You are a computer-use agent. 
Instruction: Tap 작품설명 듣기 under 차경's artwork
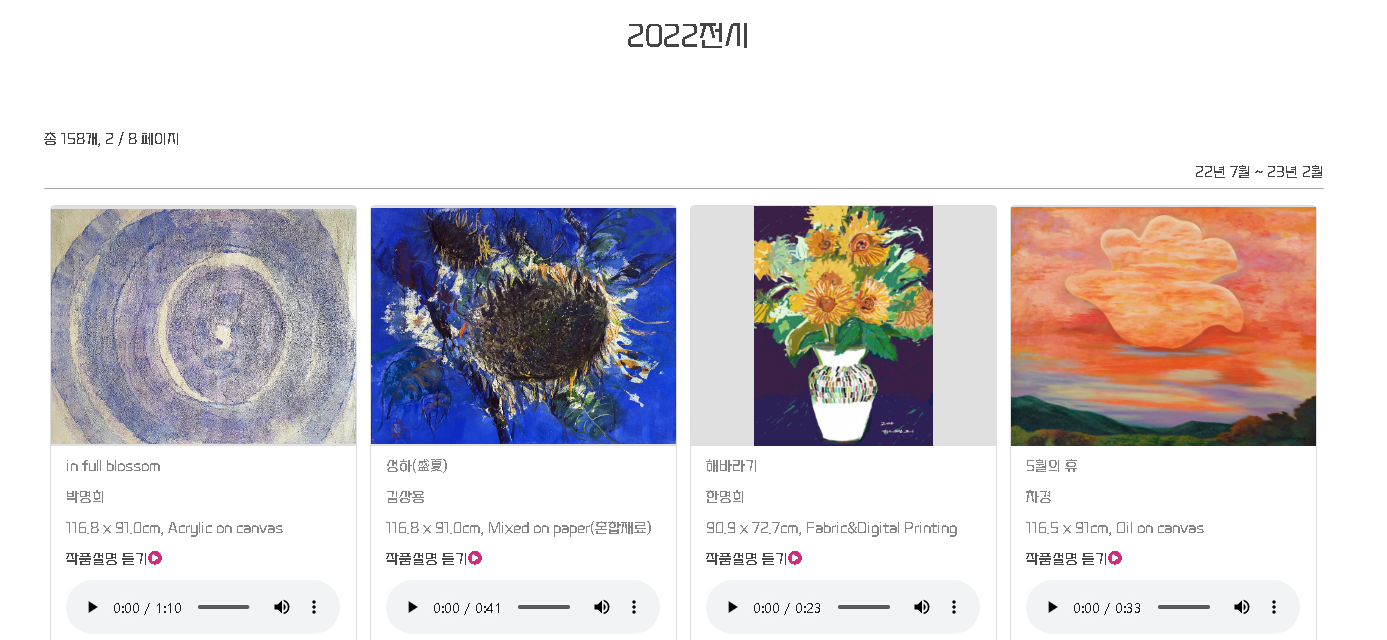[1073, 558]
